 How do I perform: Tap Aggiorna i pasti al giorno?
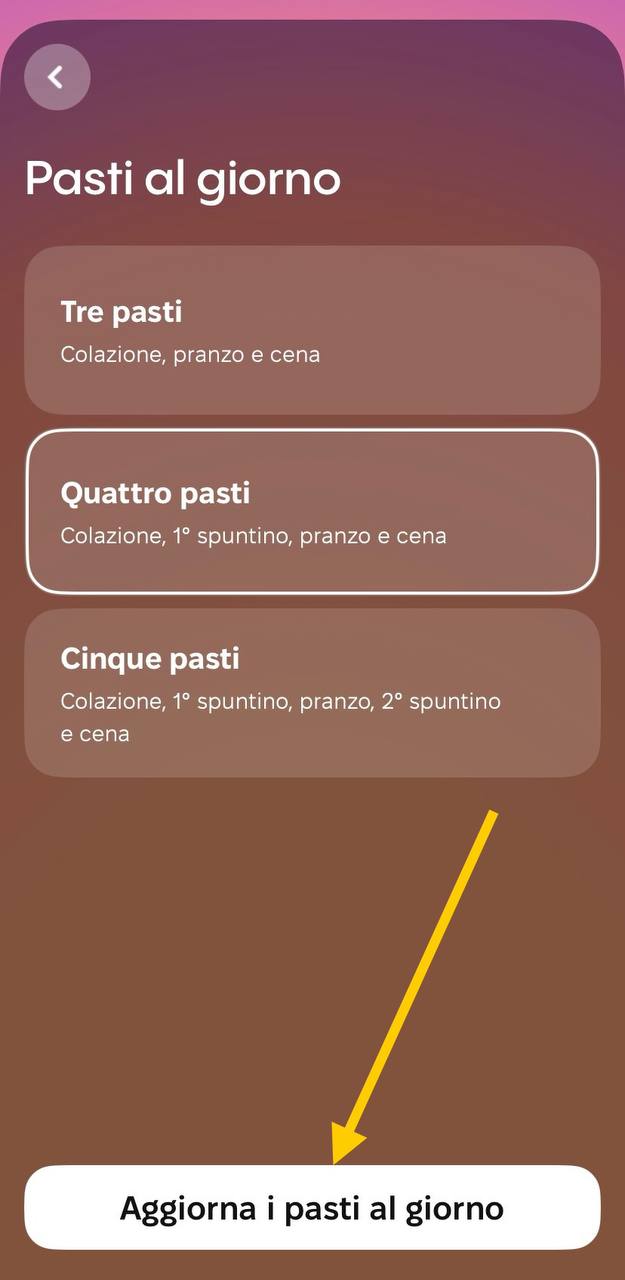click(312, 1208)
